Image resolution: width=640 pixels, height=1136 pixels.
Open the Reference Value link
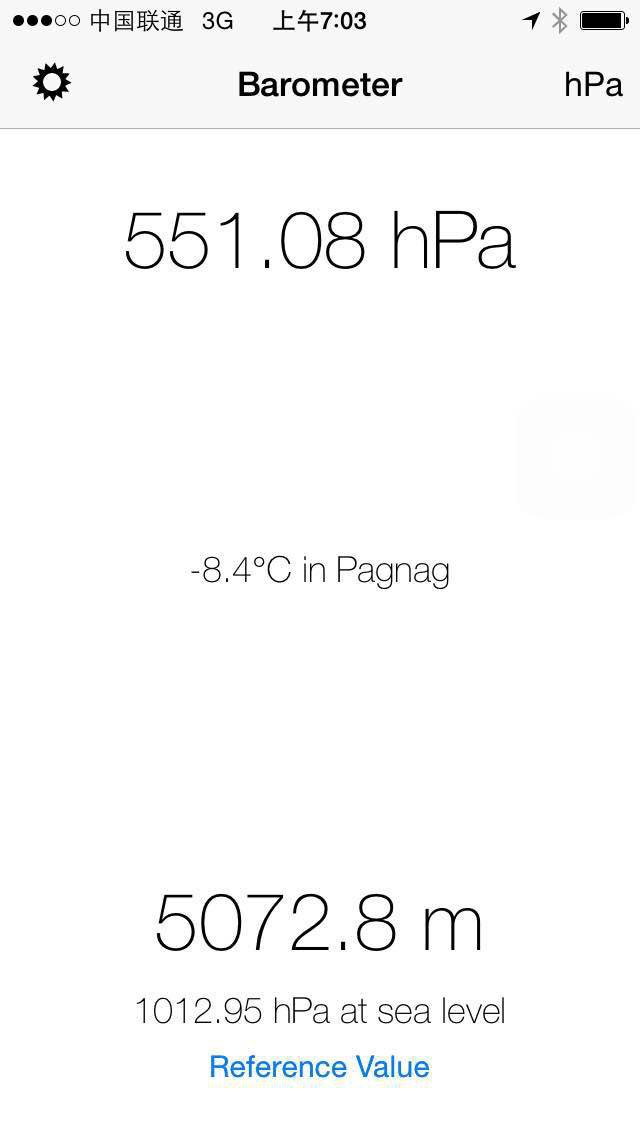coord(319,1066)
